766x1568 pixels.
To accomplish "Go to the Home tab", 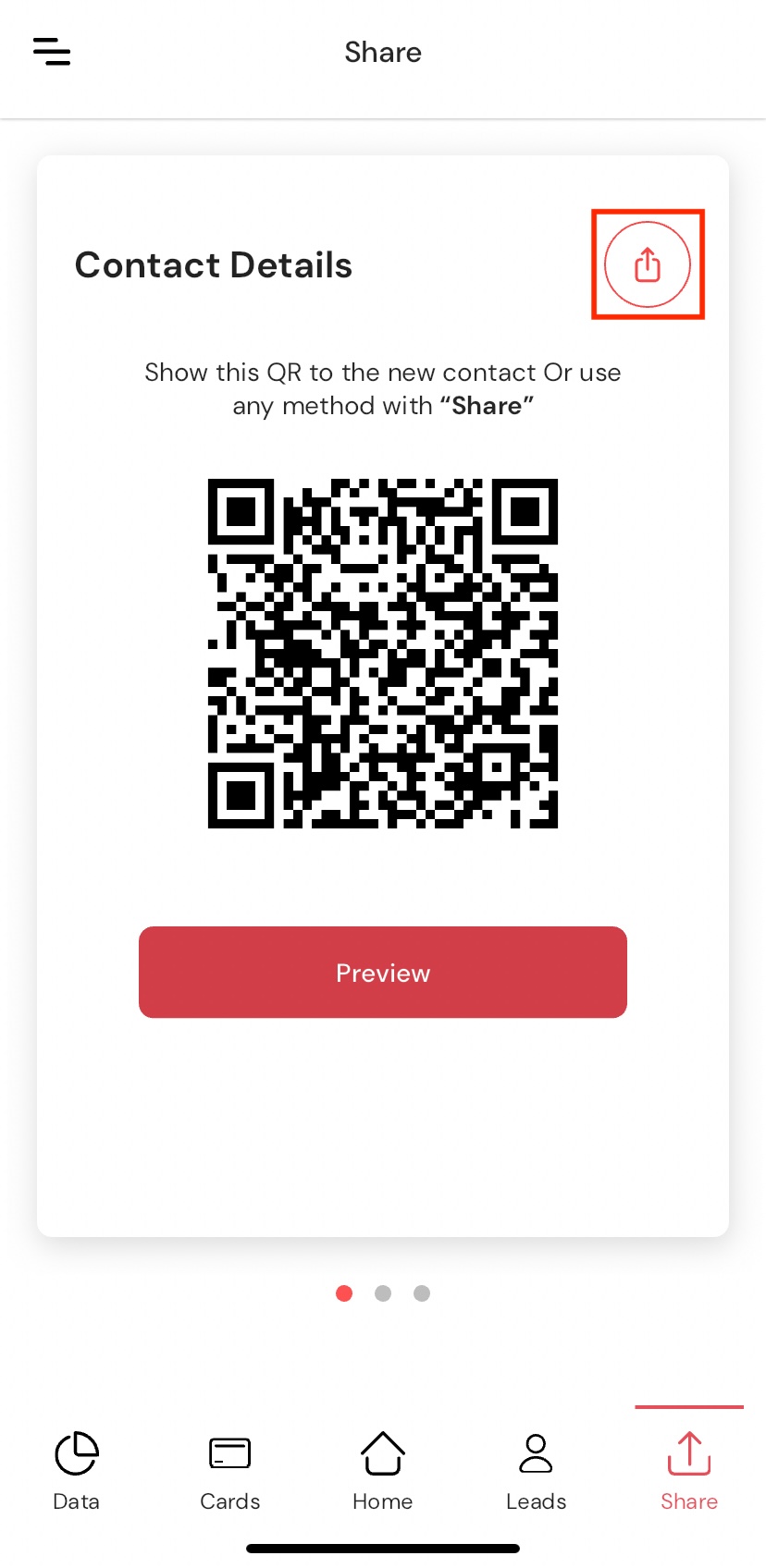I will 383,1471.
